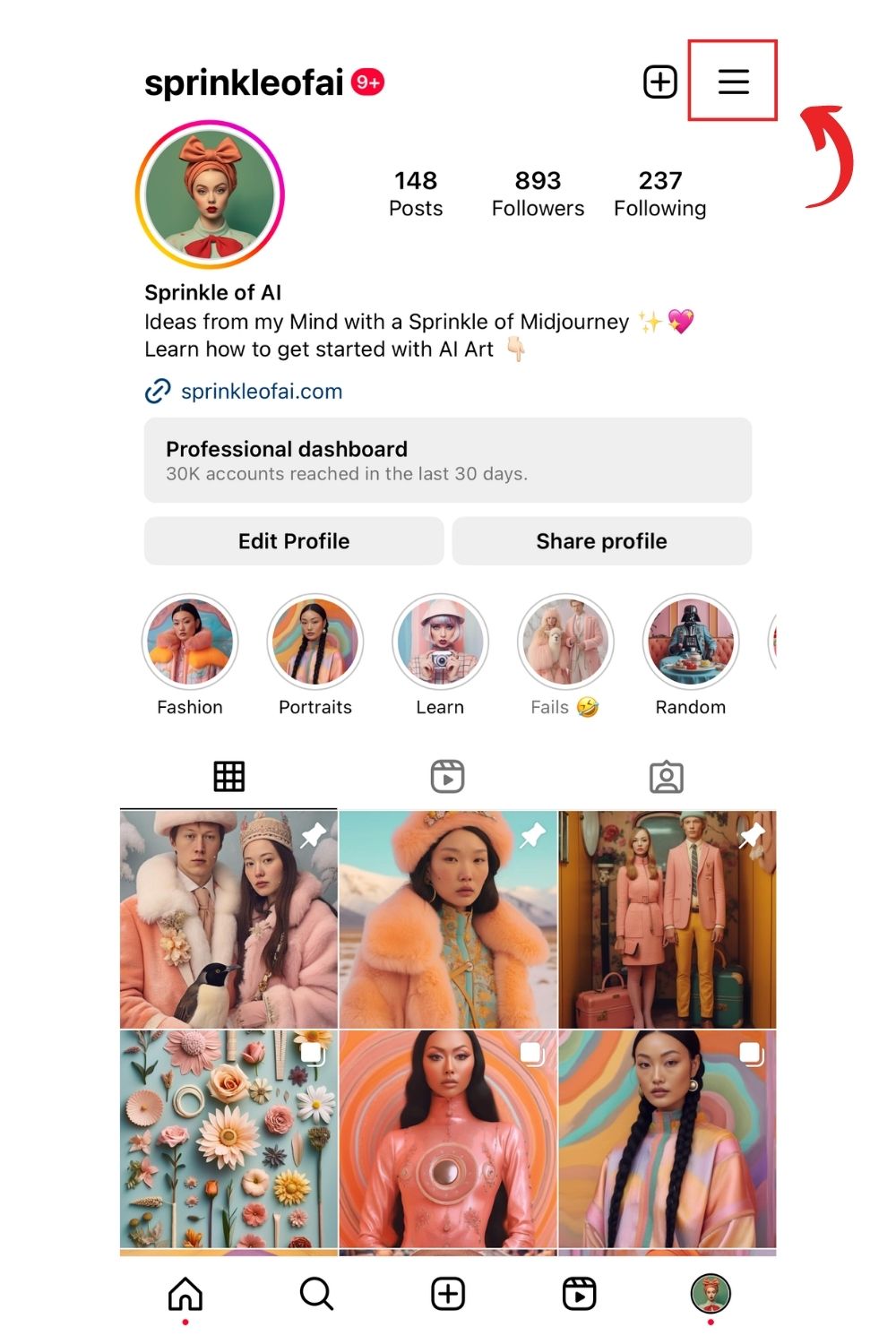
Task: Open the Random highlight
Action: coord(690,642)
